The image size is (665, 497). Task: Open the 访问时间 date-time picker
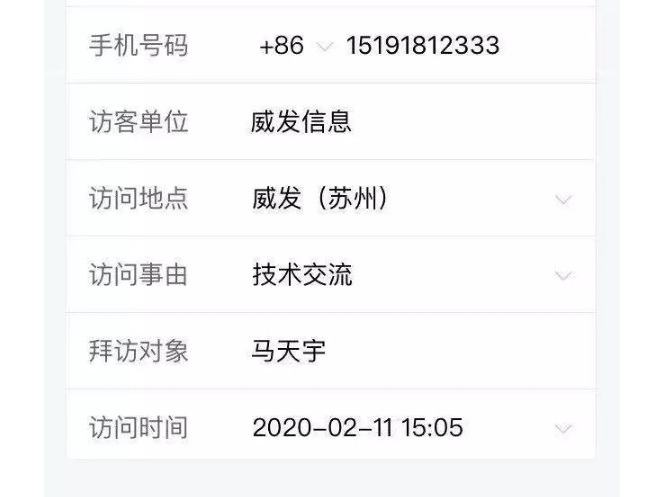(x=562, y=428)
